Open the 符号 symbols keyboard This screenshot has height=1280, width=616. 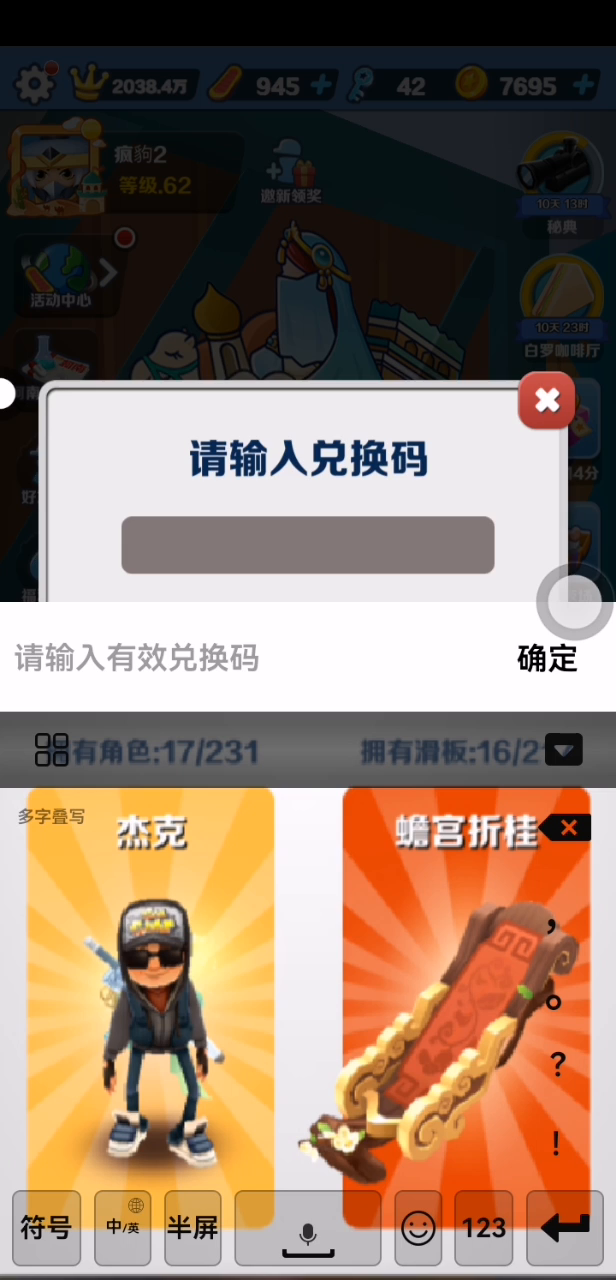pyautogui.click(x=47, y=1227)
